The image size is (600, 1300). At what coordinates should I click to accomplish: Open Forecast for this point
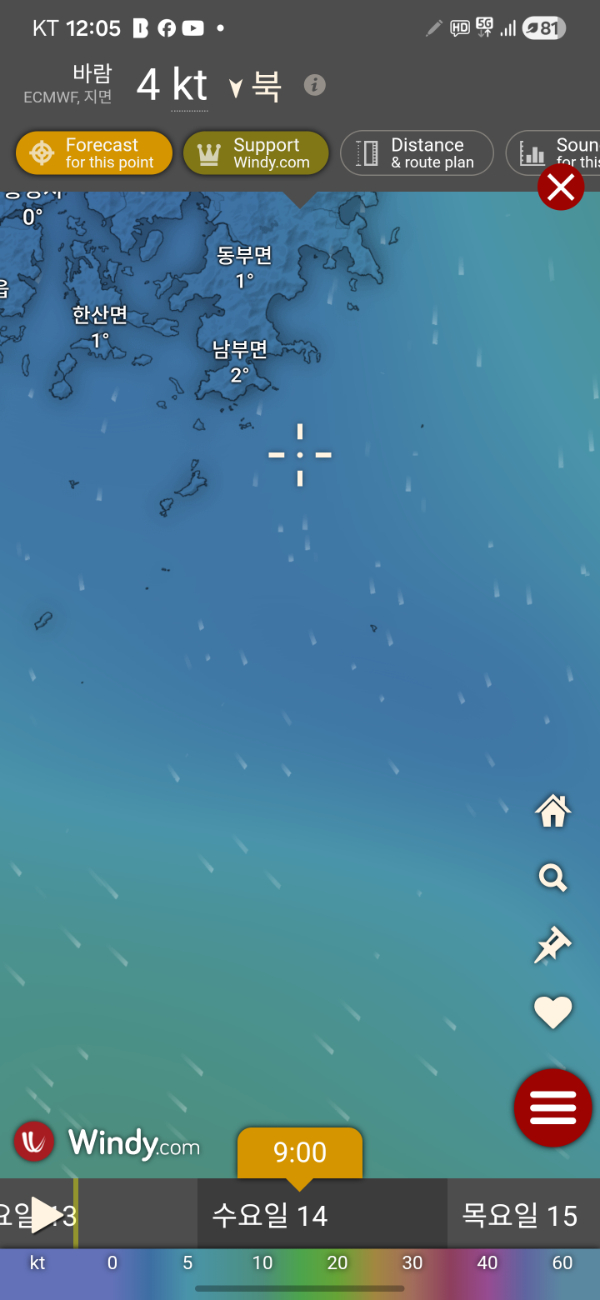pos(94,154)
